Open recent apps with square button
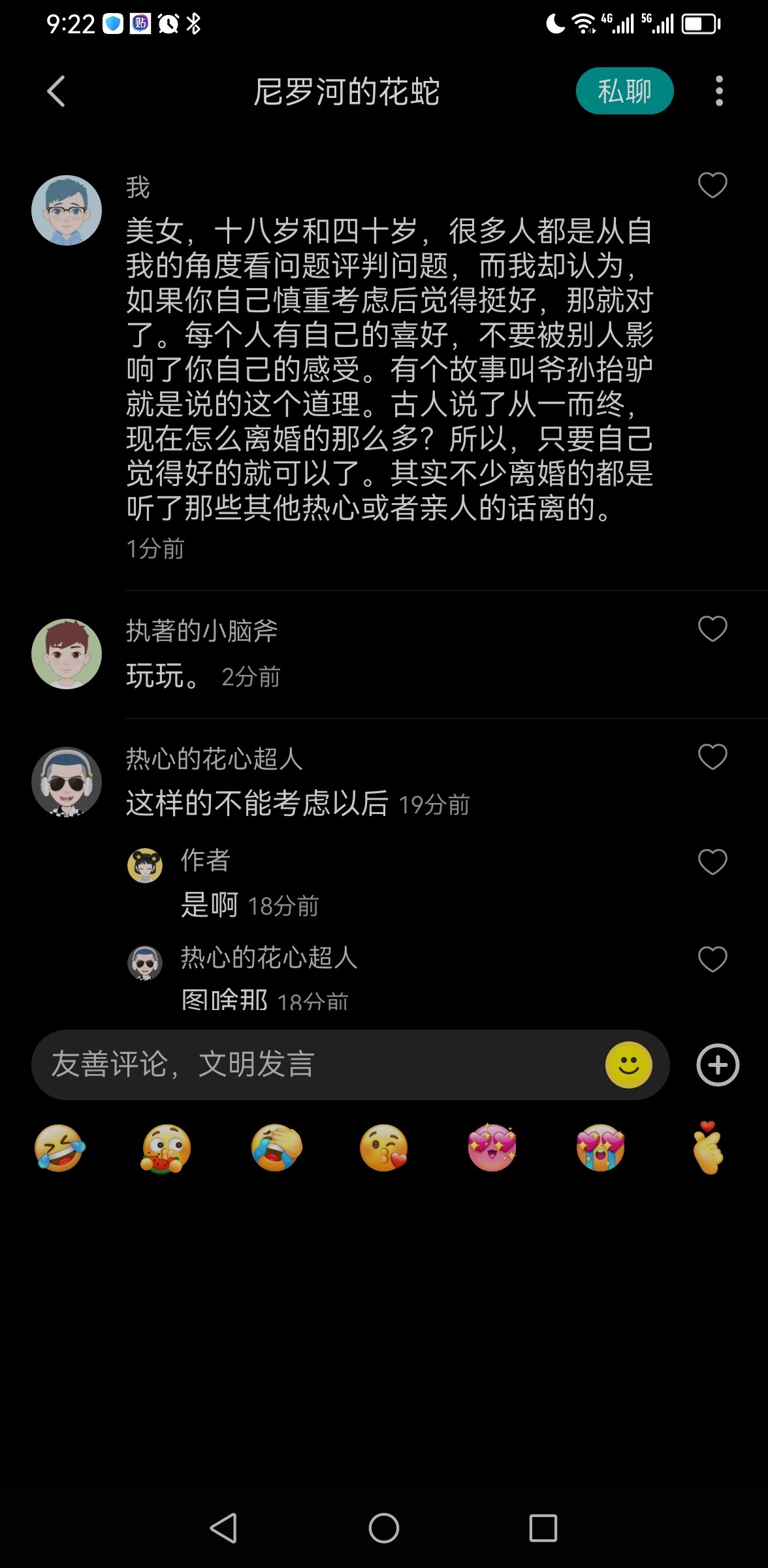768x1568 pixels. tap(543, 1528)
